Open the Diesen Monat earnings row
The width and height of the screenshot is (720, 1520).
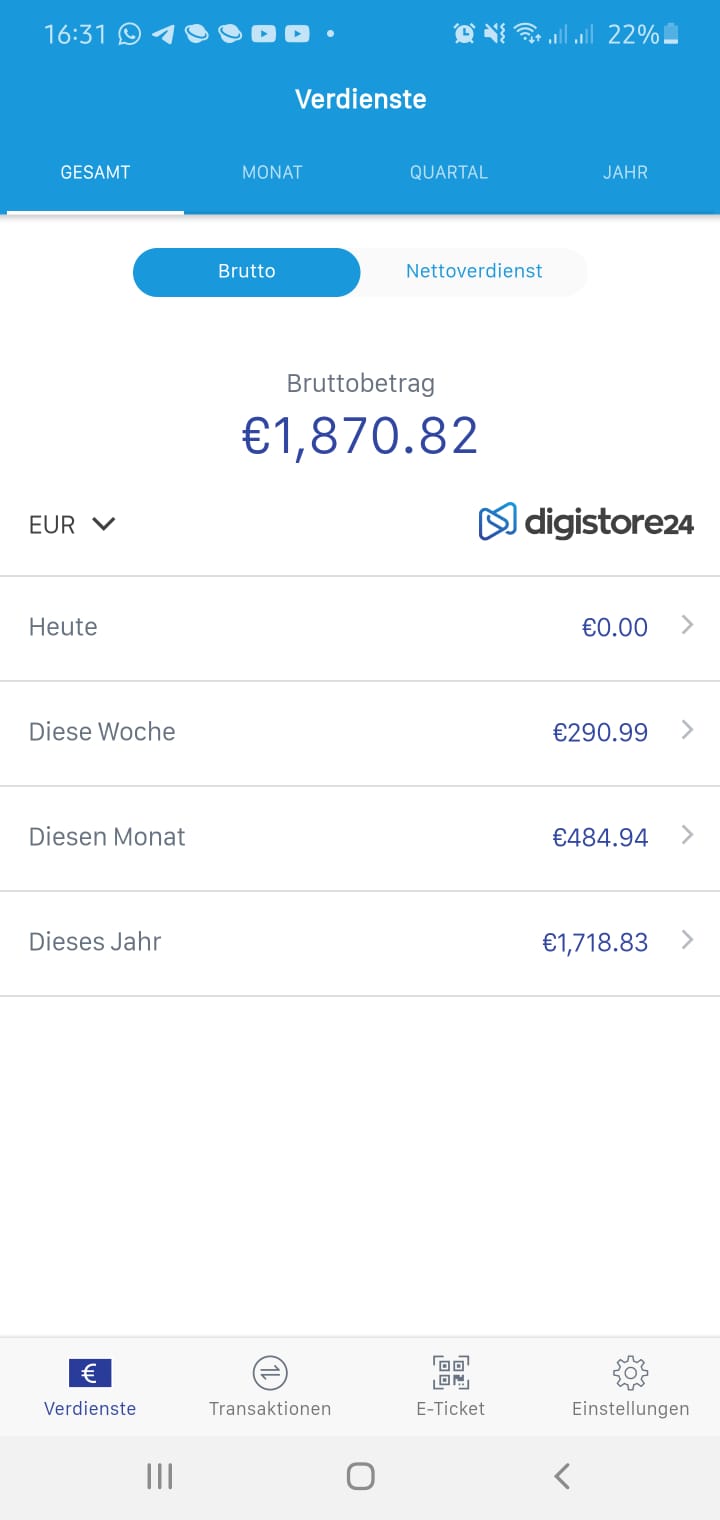click(360, 838)
